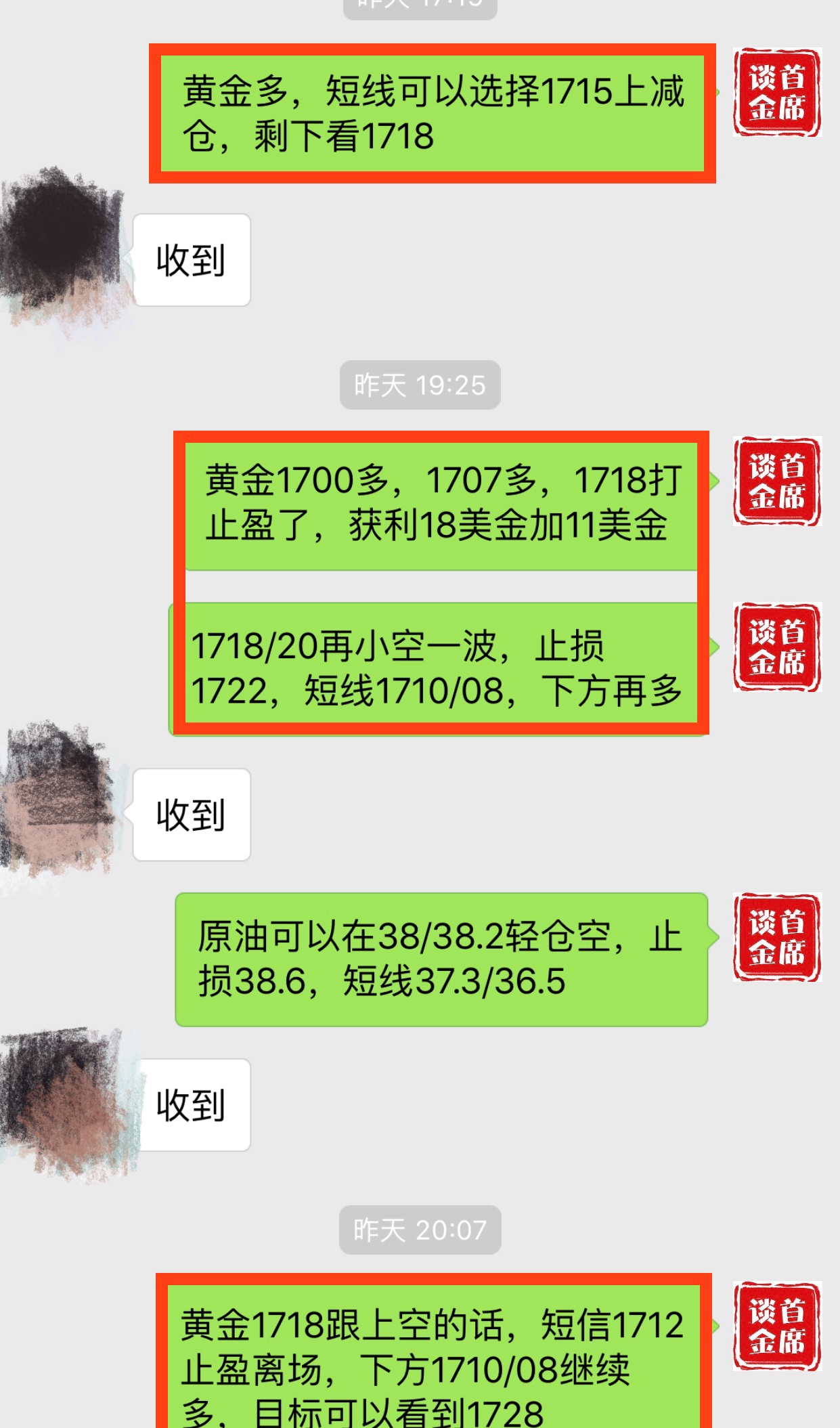The height and width of the screenshot is (1428, 840).
Task: Open sender avatar beside the 原油38/38.2轻仓空 message
Action: 776,937
